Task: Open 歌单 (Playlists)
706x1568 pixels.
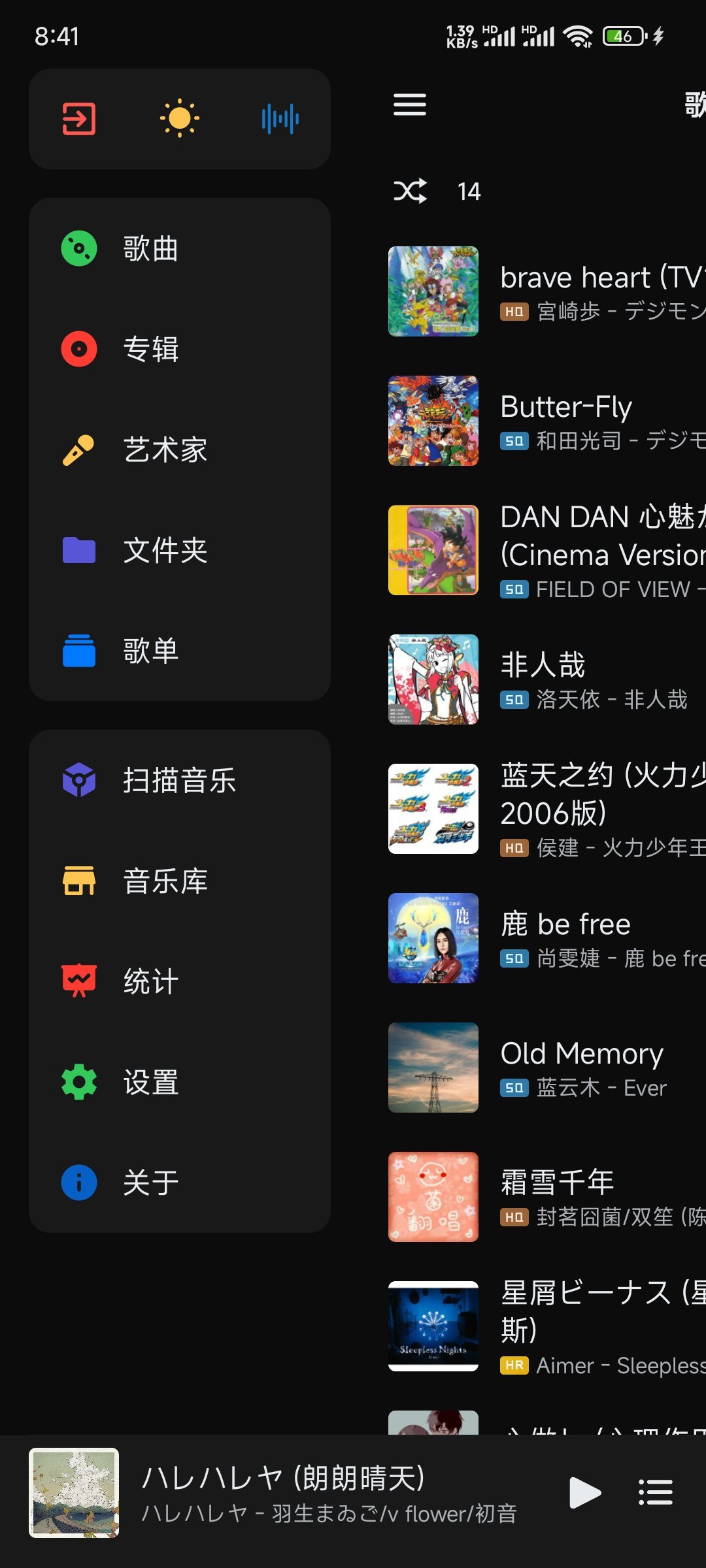Action: (150, 651)
